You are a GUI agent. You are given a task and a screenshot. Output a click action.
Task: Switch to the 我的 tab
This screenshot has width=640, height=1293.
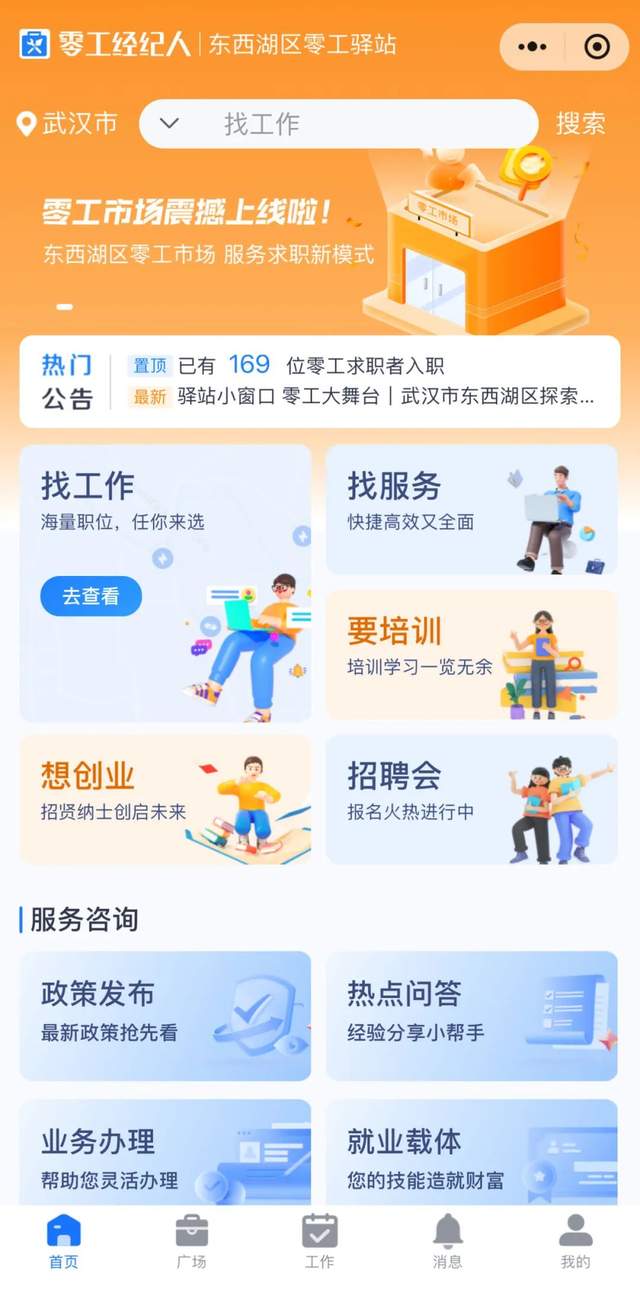(x=575, y=1242)
